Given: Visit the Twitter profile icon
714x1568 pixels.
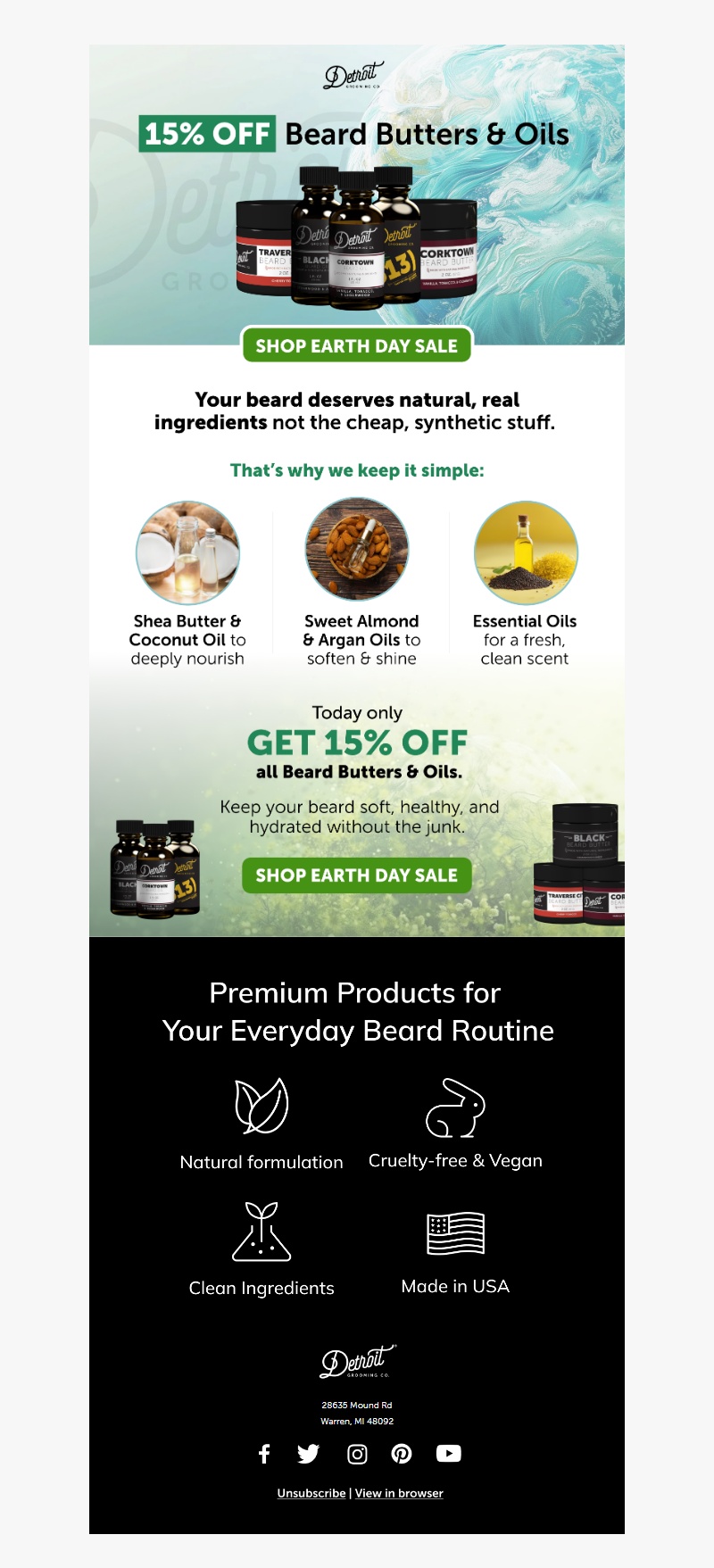Looking at the screenshot, I should (308, 1454).
